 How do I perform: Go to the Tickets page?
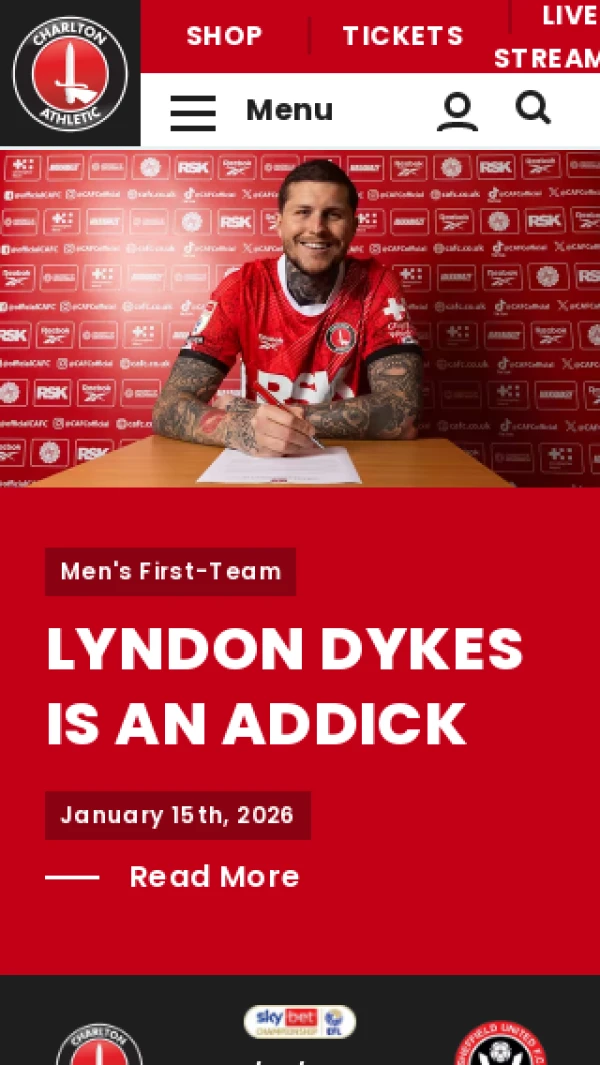point(403,36)
